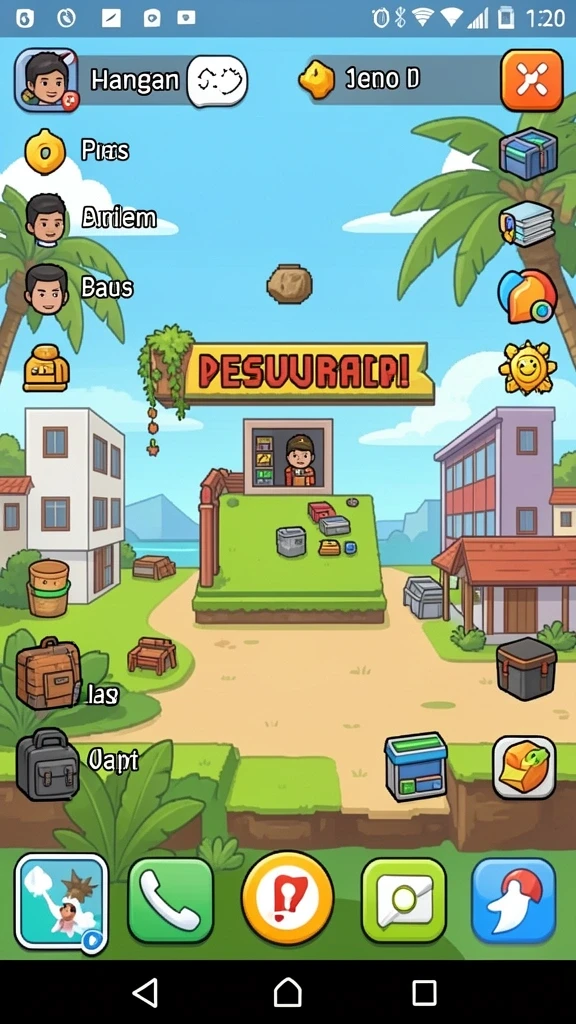Tap the smiling sun icon
The image size is (576, 1024).
[527, 368]
